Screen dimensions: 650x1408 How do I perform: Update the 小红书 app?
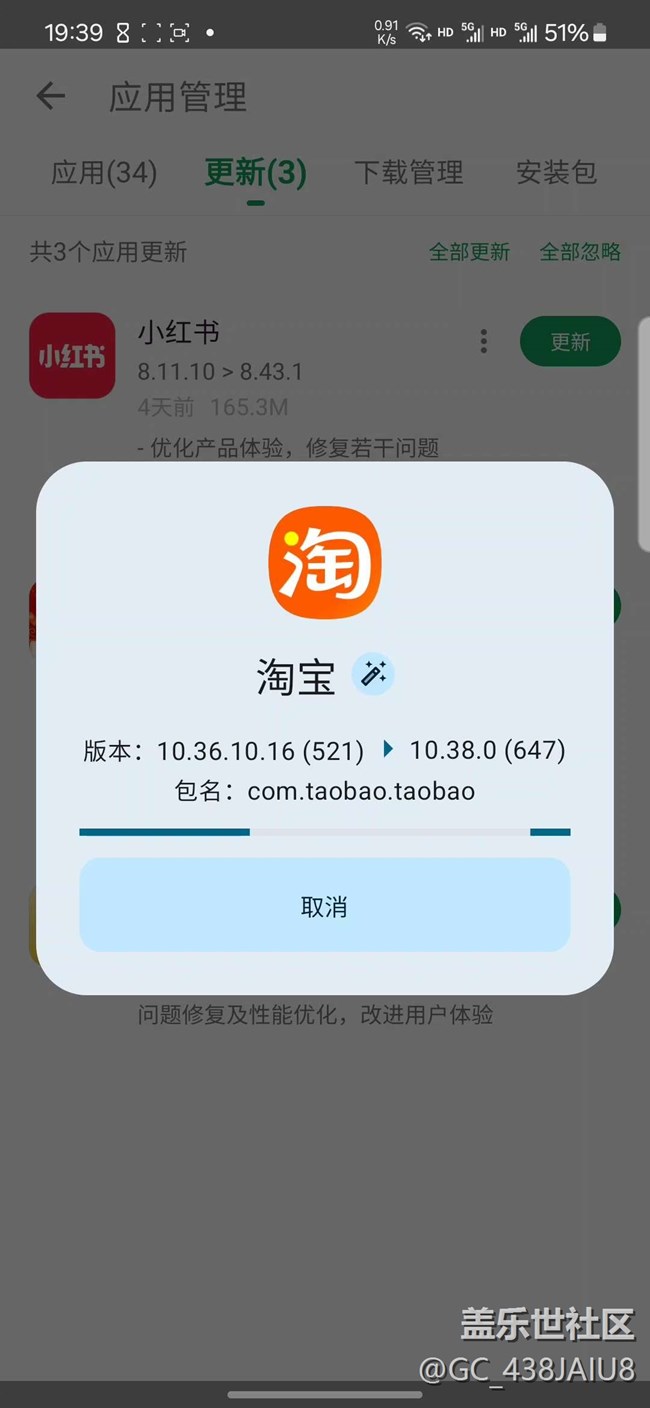[570, 342]
